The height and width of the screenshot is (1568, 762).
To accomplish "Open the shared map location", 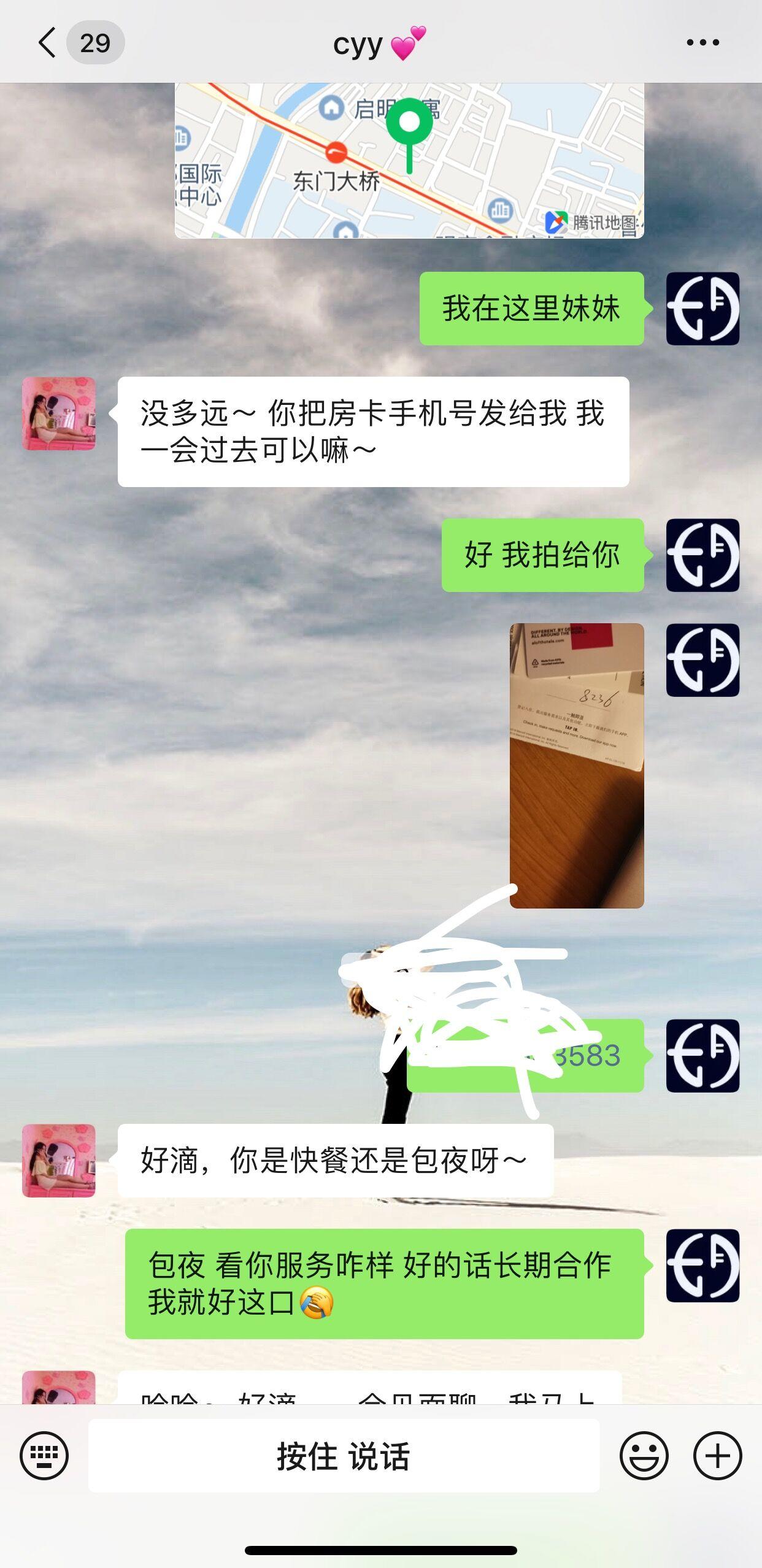I will click(x=409, y=161).
